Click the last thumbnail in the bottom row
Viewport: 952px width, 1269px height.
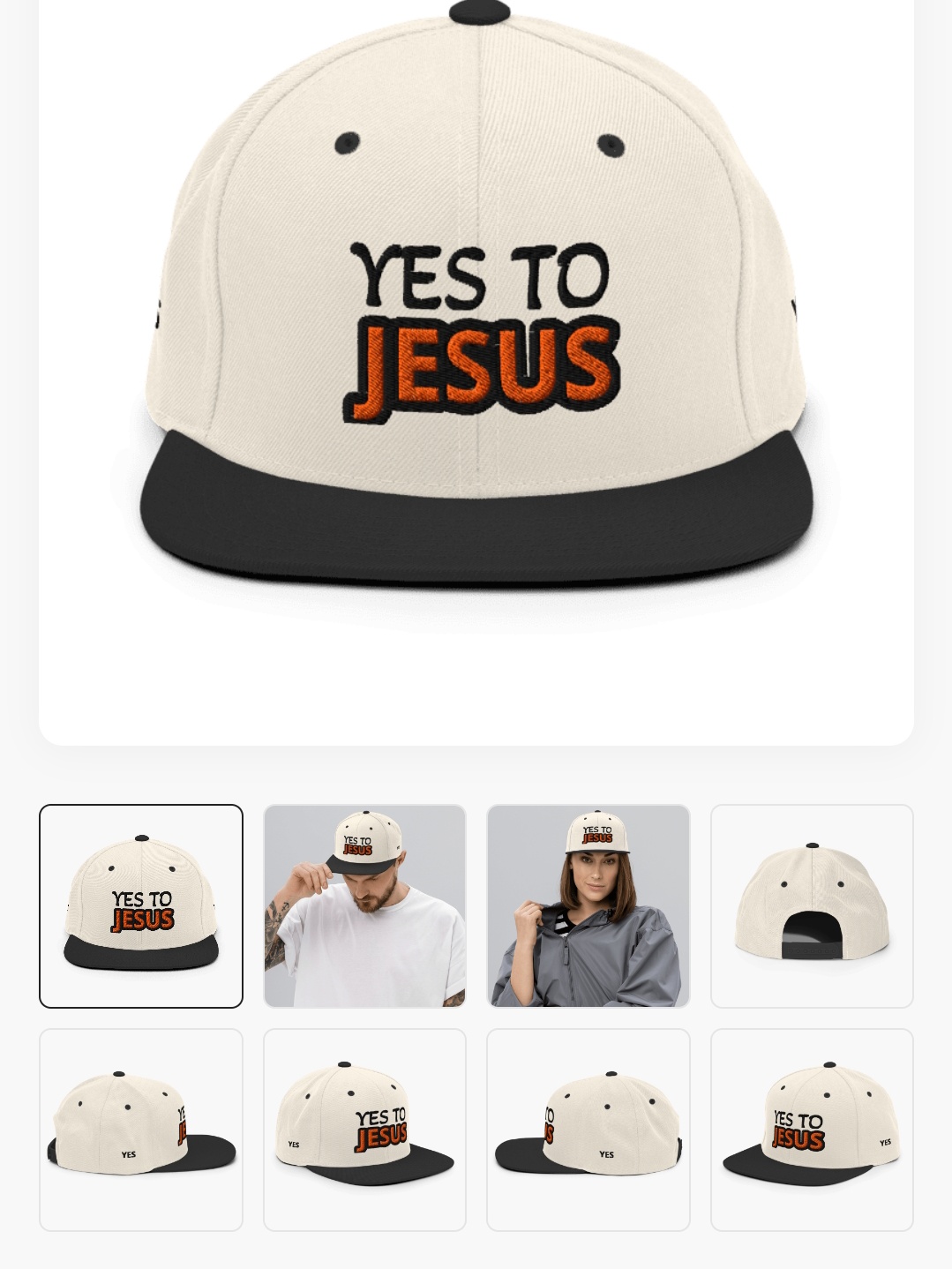click(812, 1129)
